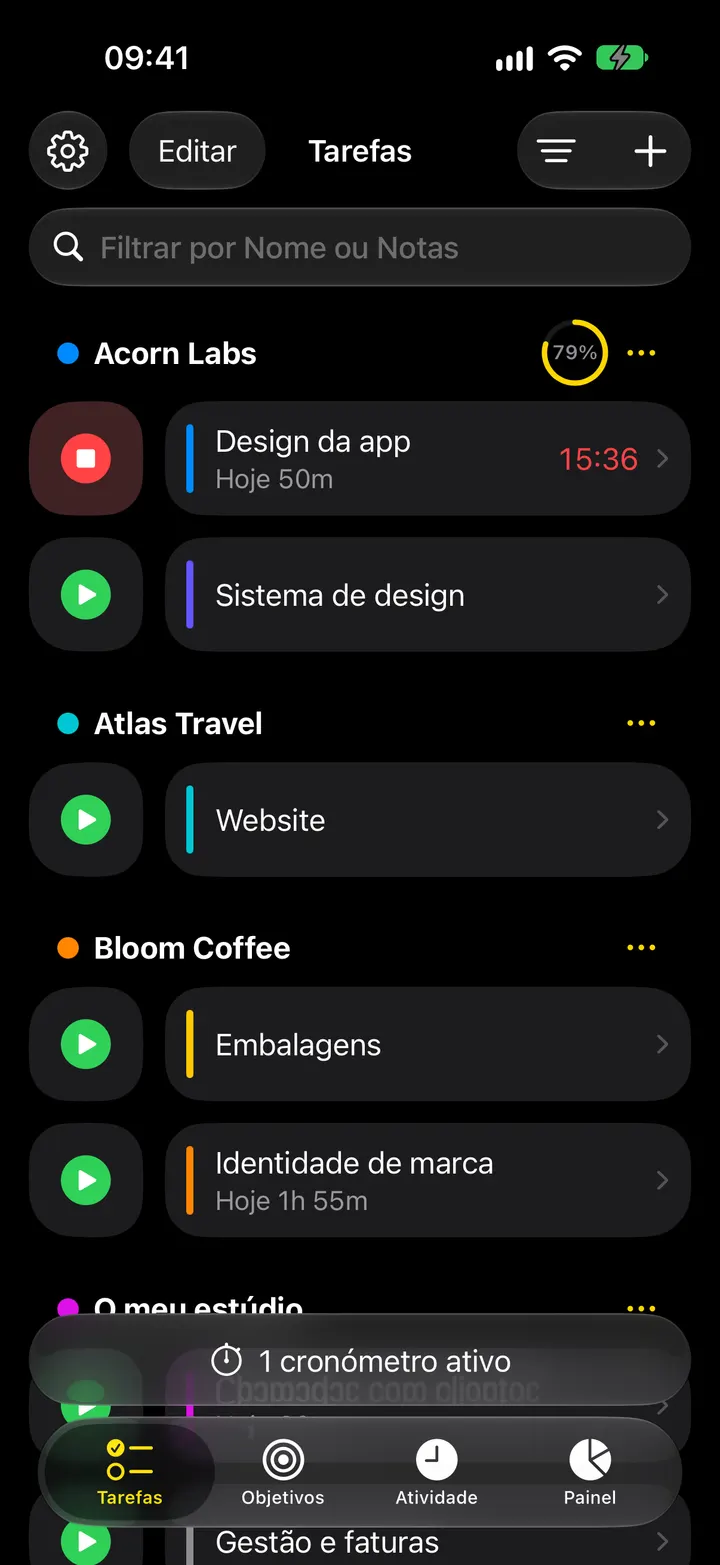The width and height of the screenshot is (720, 1565).
Task: Add a new task with plus
Action: (650, 151)
